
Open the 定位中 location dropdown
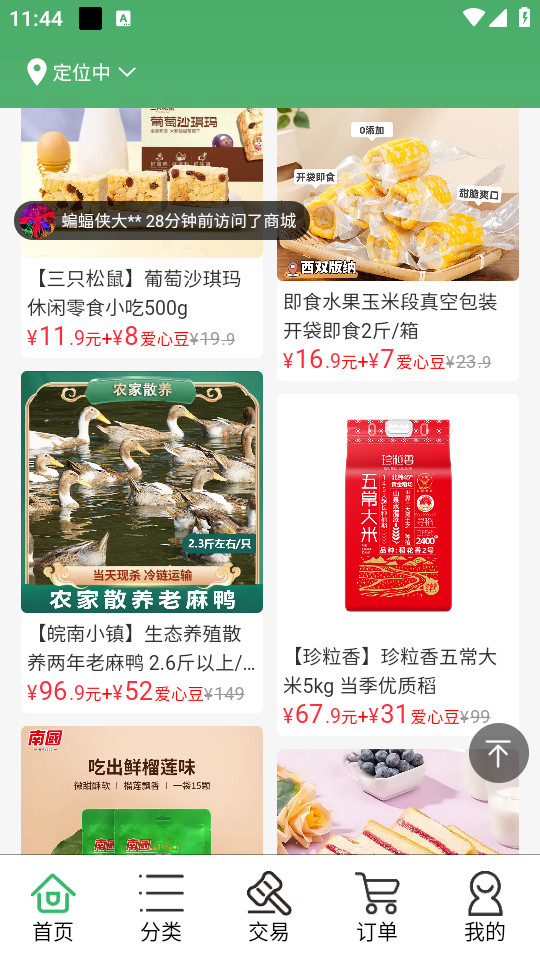coord(81,72)
